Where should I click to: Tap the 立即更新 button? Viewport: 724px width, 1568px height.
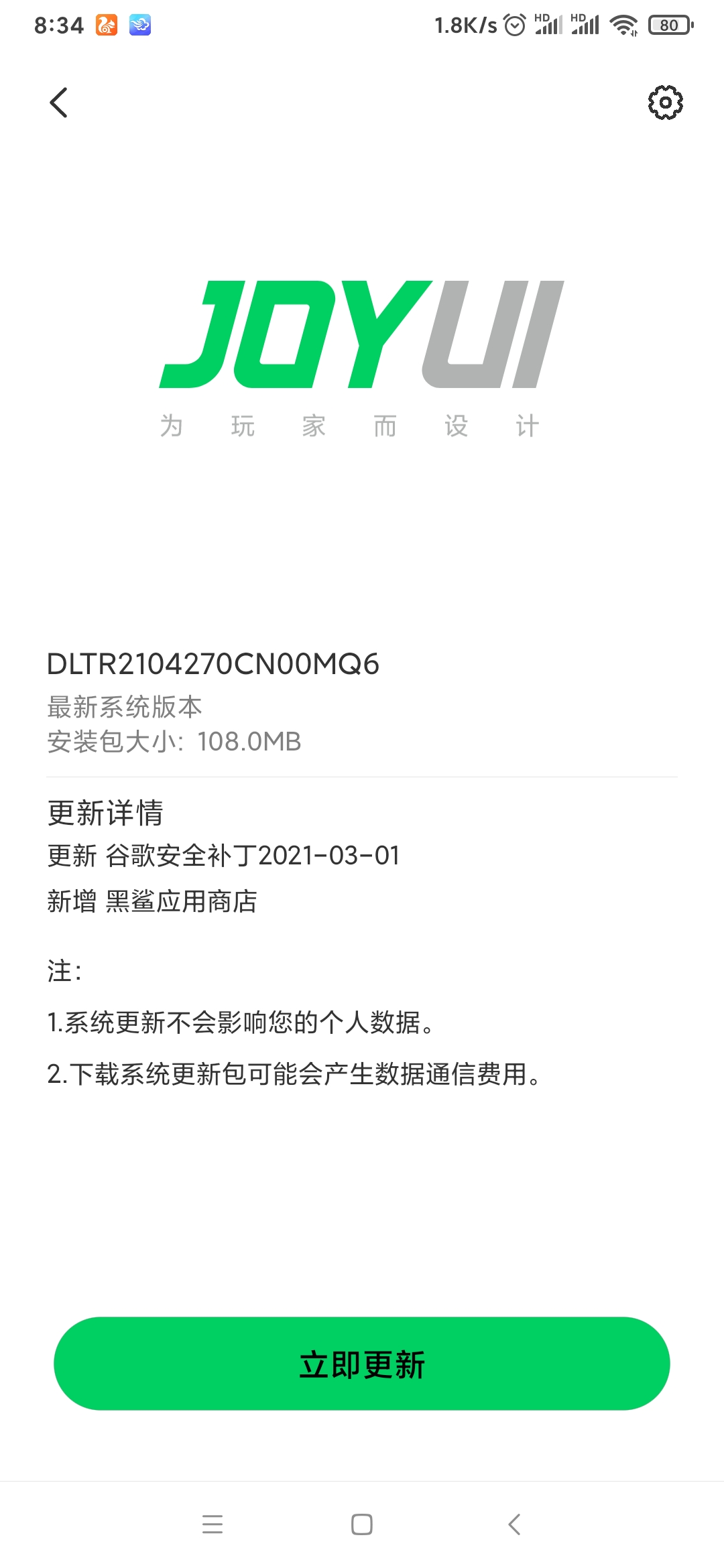pos(362,1364)
